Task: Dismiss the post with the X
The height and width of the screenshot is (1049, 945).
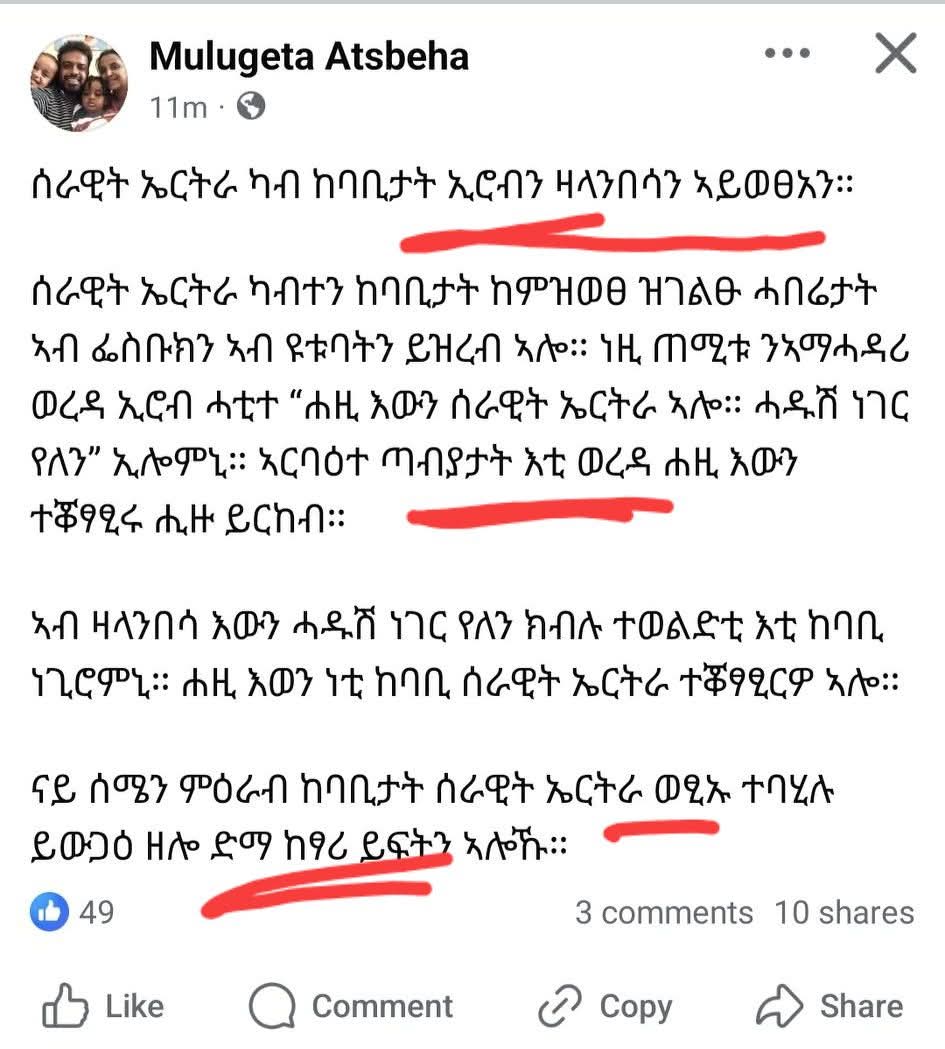Action: (895, 53)
